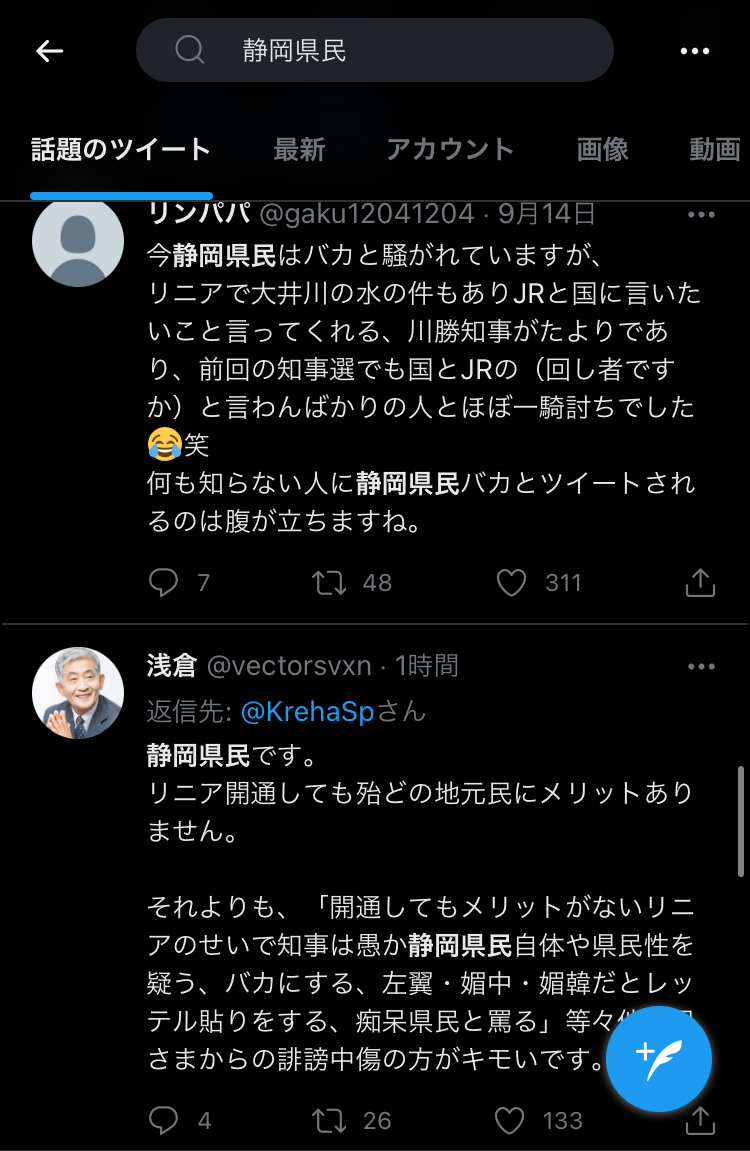Tap the search field showing 静岡県民
This screenshot has width=750, height=1151.
375,50
